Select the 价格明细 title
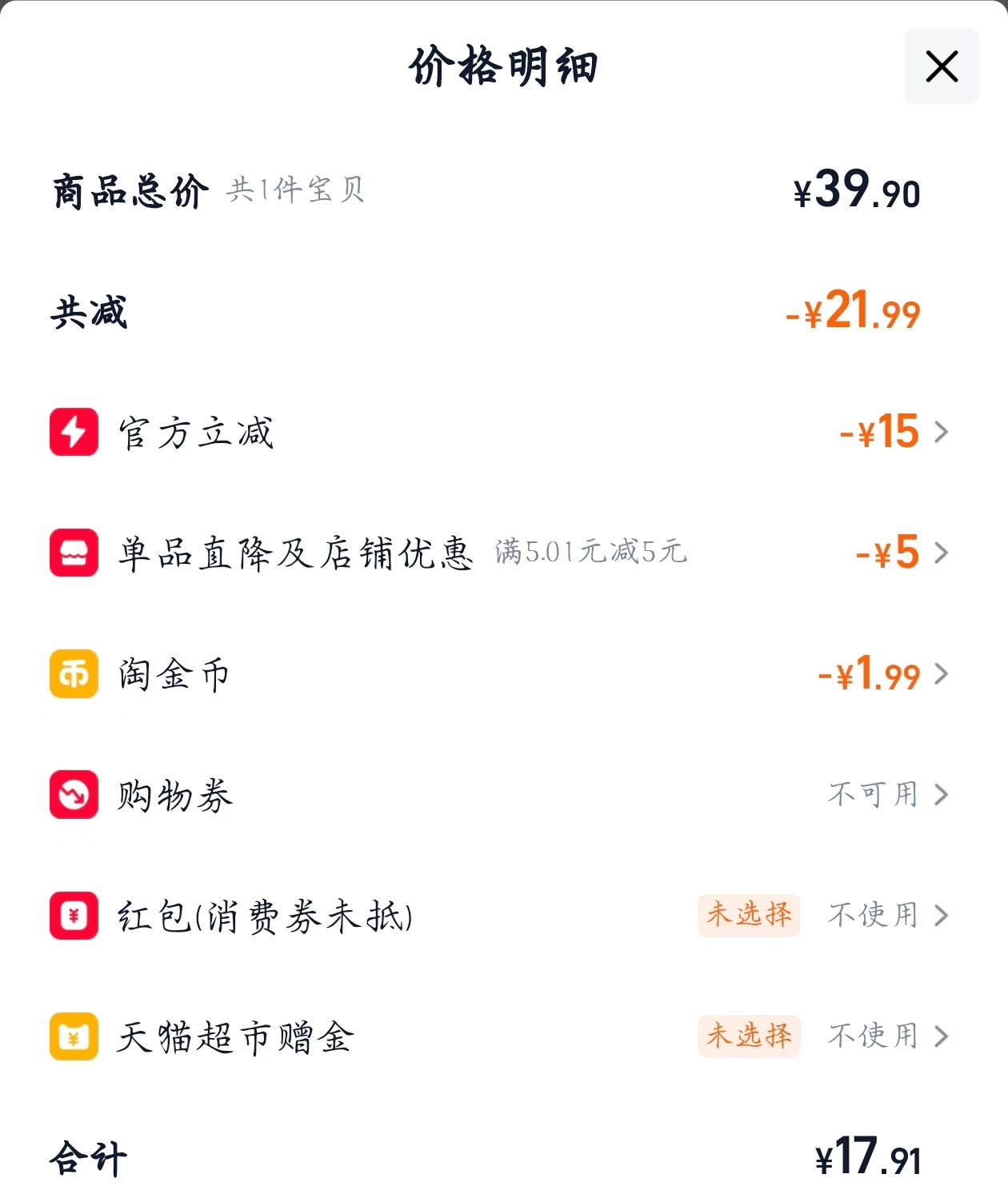The width and height of the screenshot is (1008, 1202). tap(504, 66)
